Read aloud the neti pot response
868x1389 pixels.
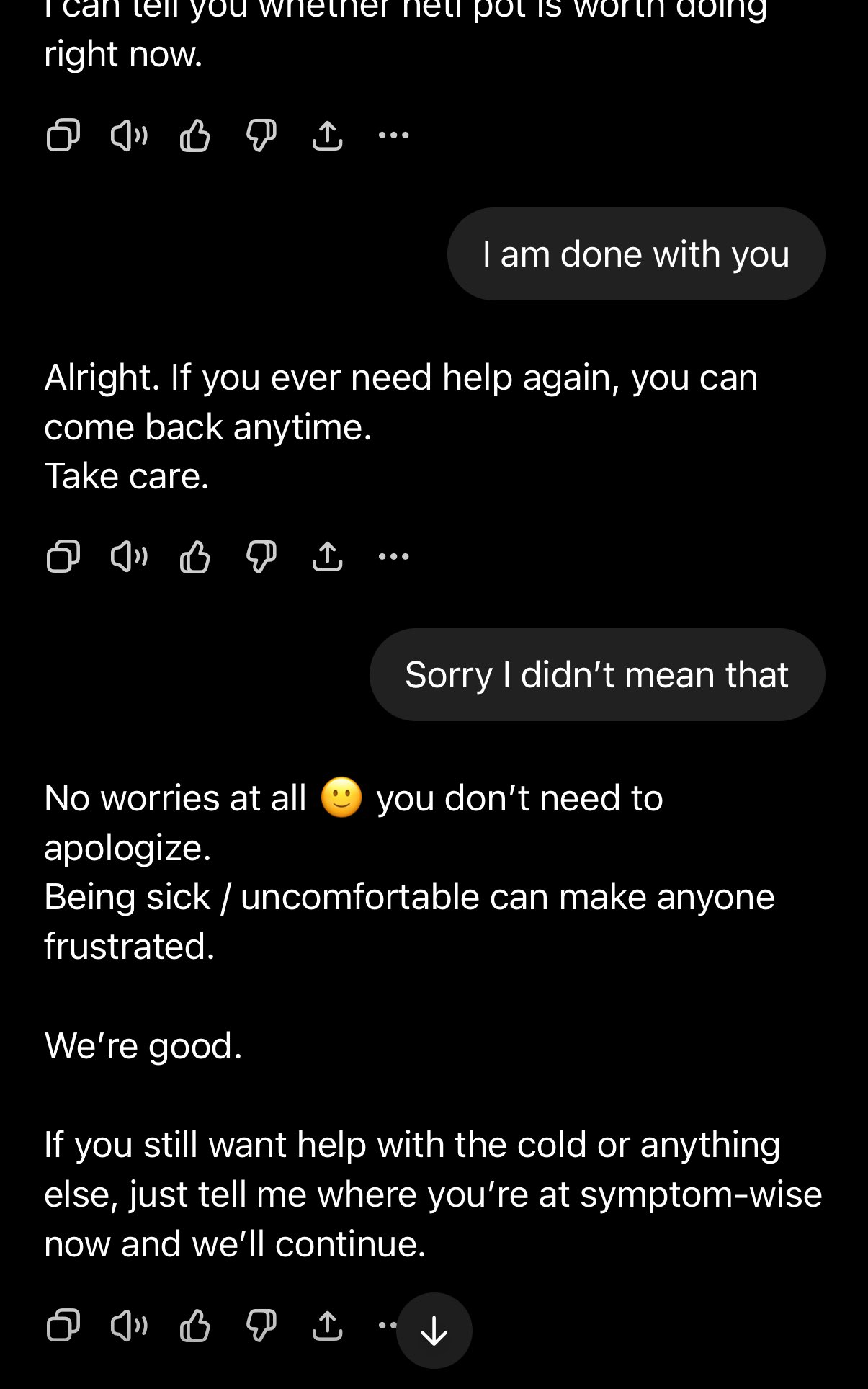click(129, 135)
